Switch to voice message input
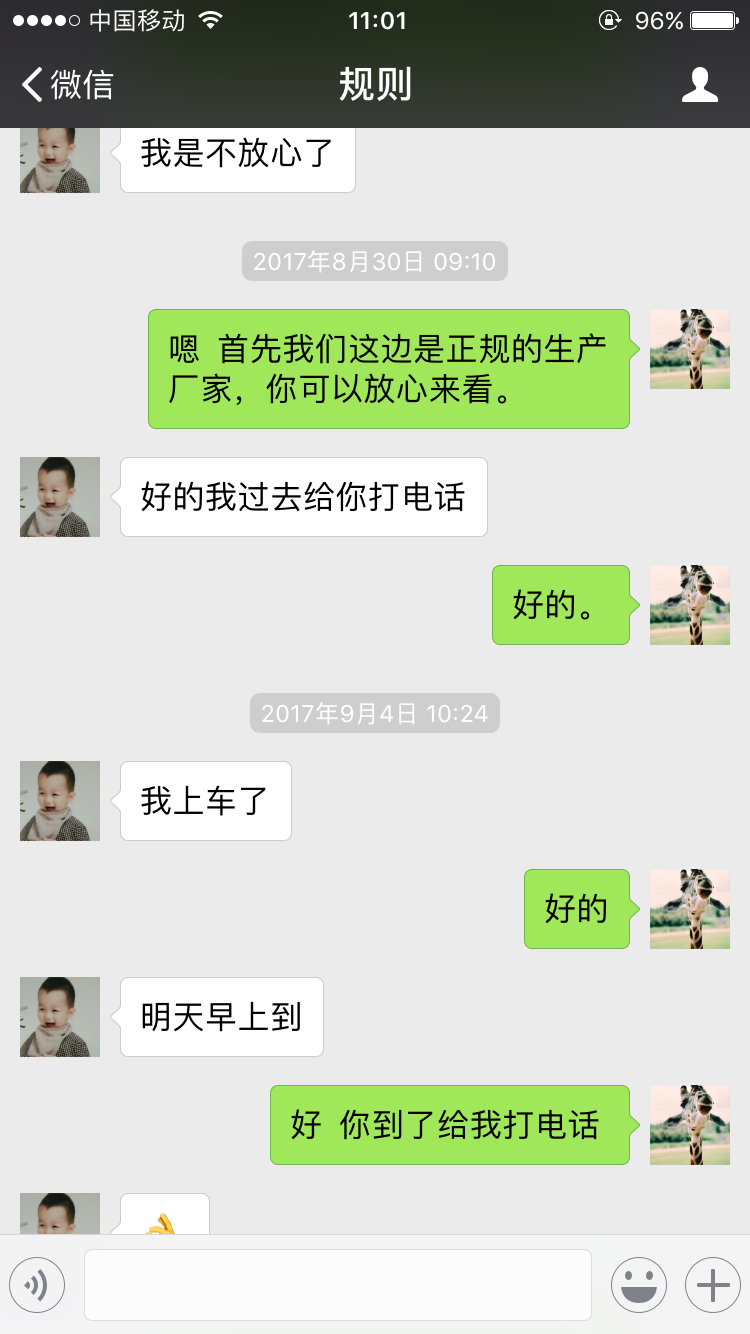Screen dimensions: 750x1334 pyautogui.click(x=37, y=1285)
